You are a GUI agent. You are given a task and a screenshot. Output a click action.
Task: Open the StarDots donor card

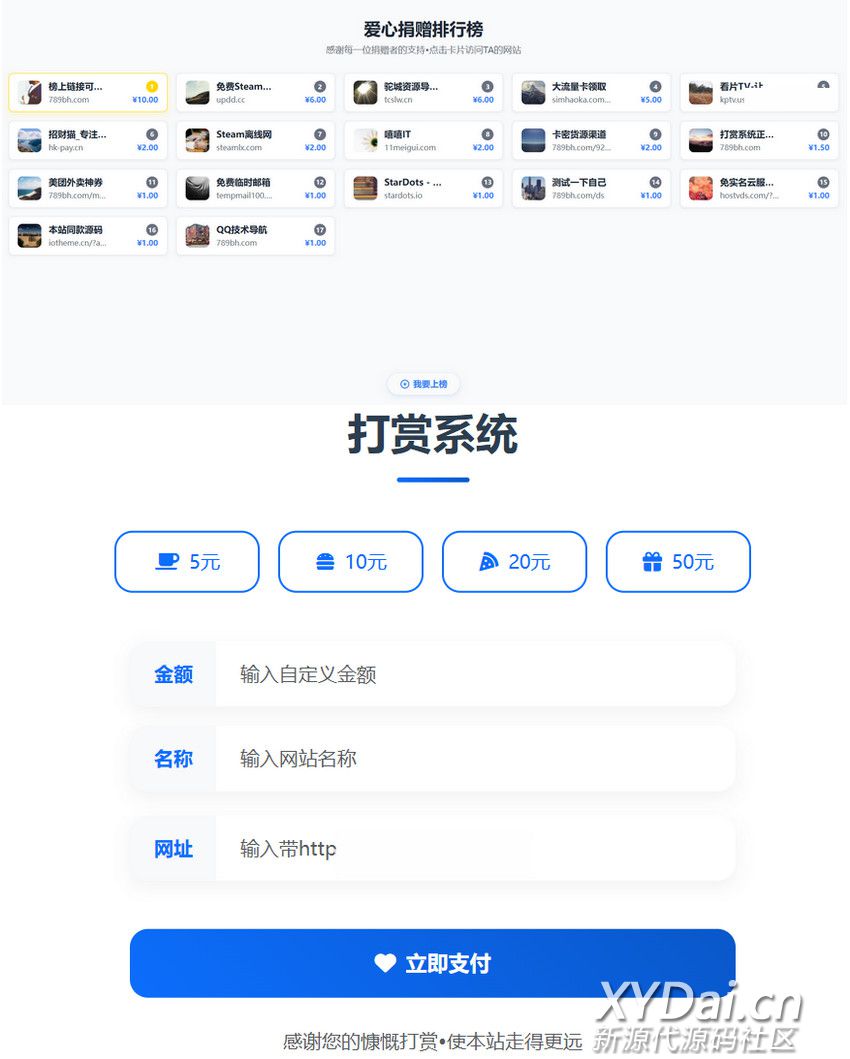tap(423, 188)
